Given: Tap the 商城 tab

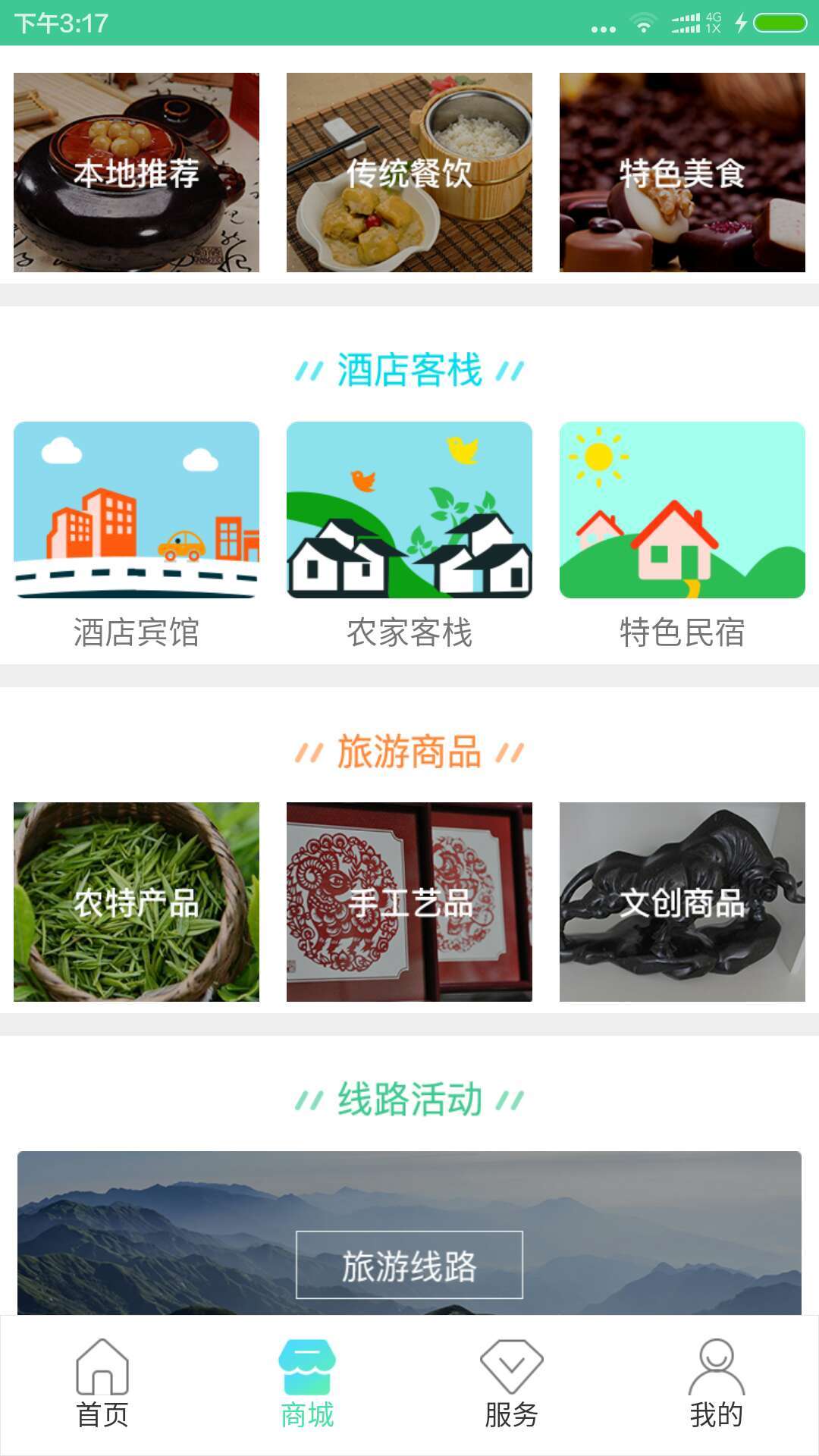Looking at the screenshot, I should 307,1384.
